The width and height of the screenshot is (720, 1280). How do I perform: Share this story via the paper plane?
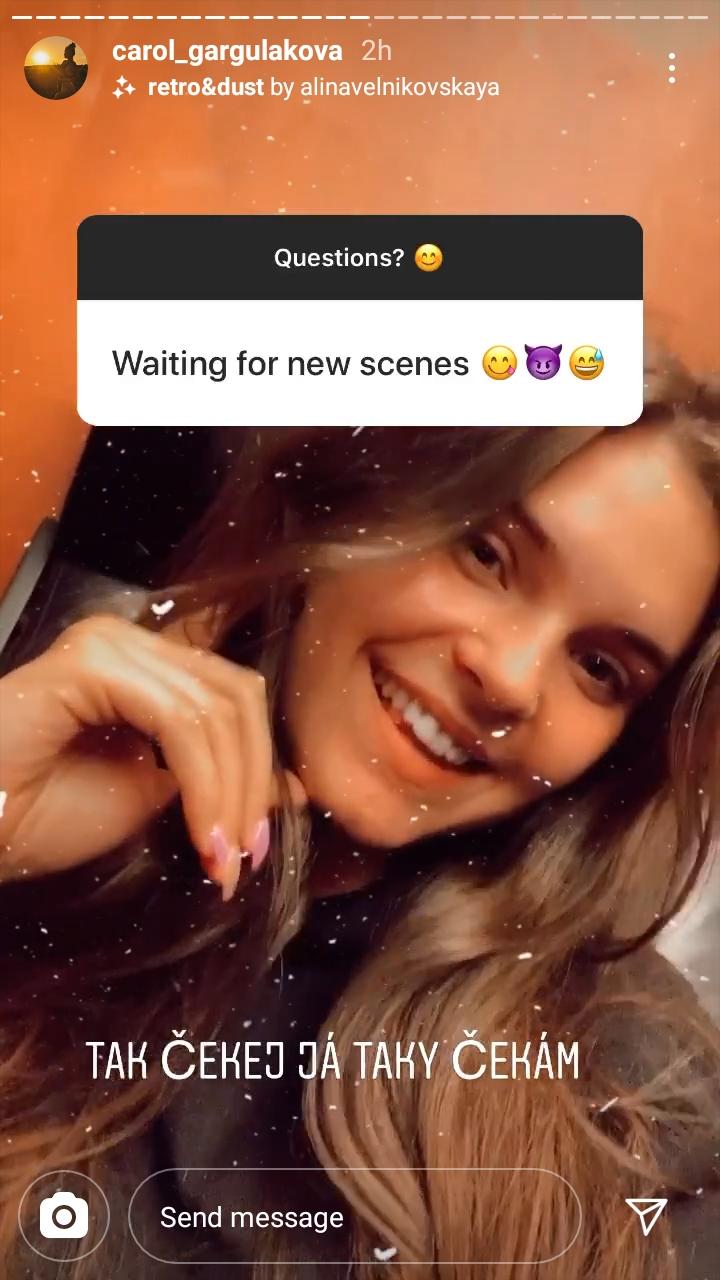(x=646, y=1216)
